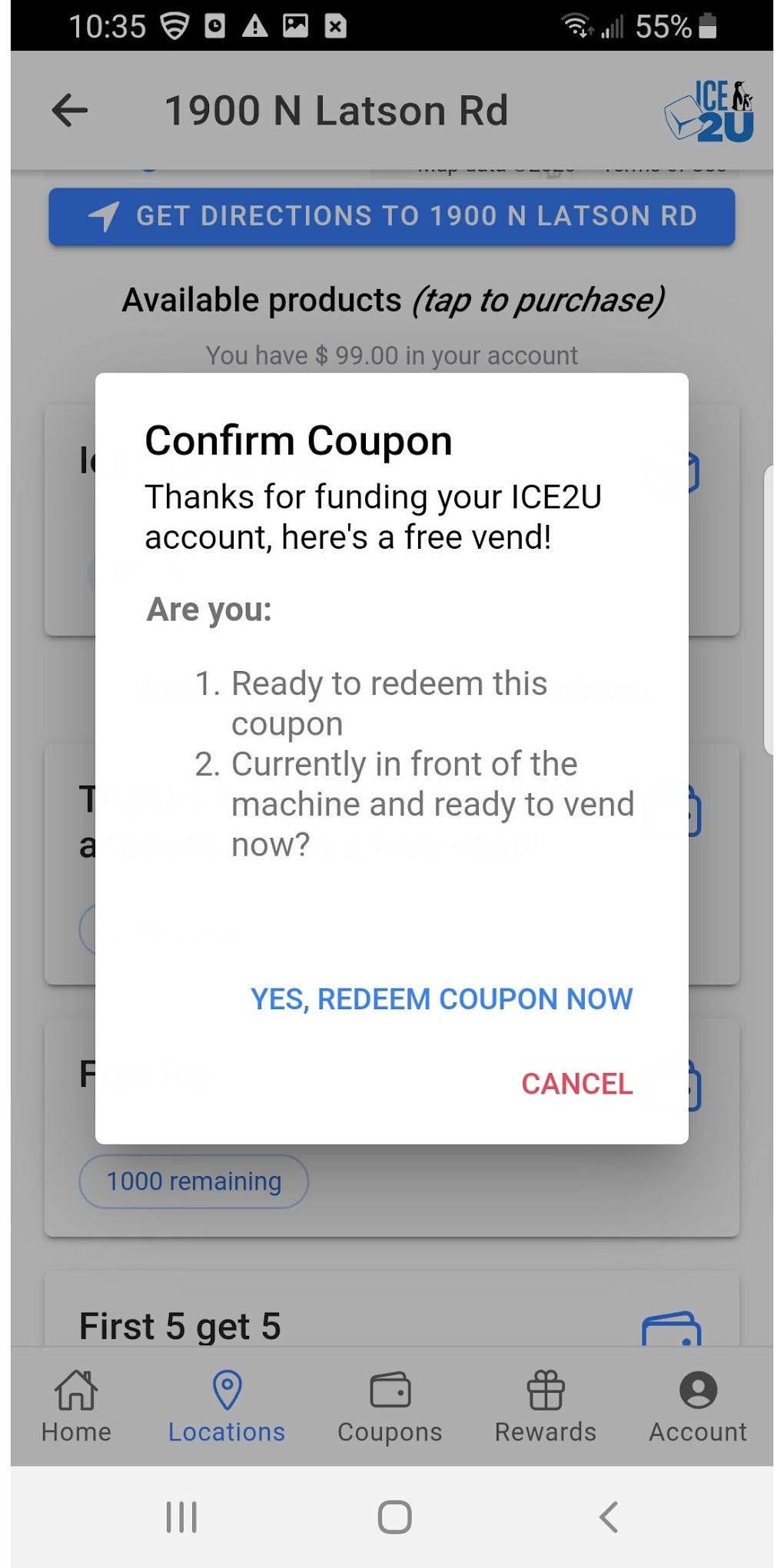
Task: Confirm with Yes, Redeem Coupon Now
Action: coord(441,998)
